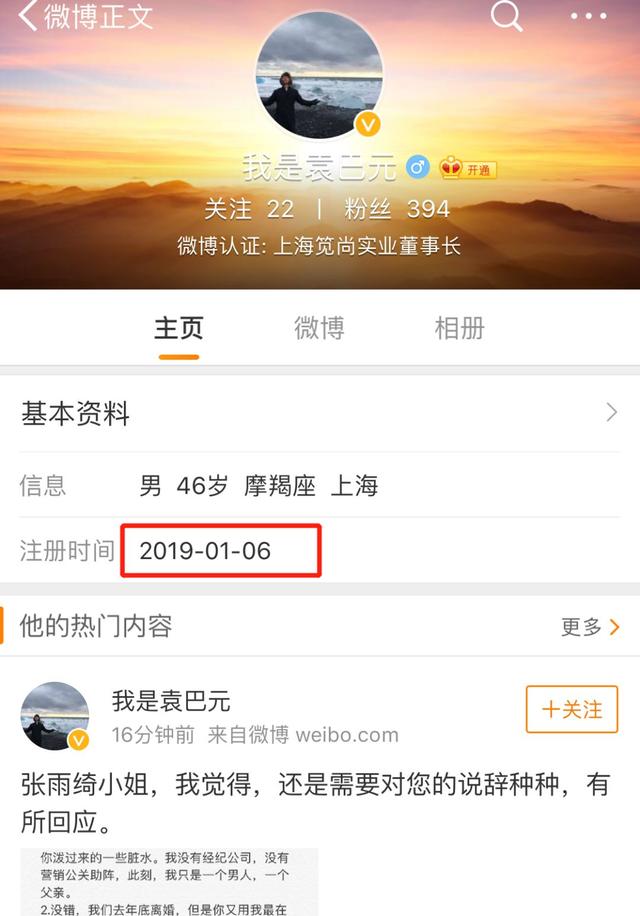The width and height of the screenshot is (640, 916).
Task: Switch to the 相册 tab
Action: pyautogui.click(x=459, y=328)
